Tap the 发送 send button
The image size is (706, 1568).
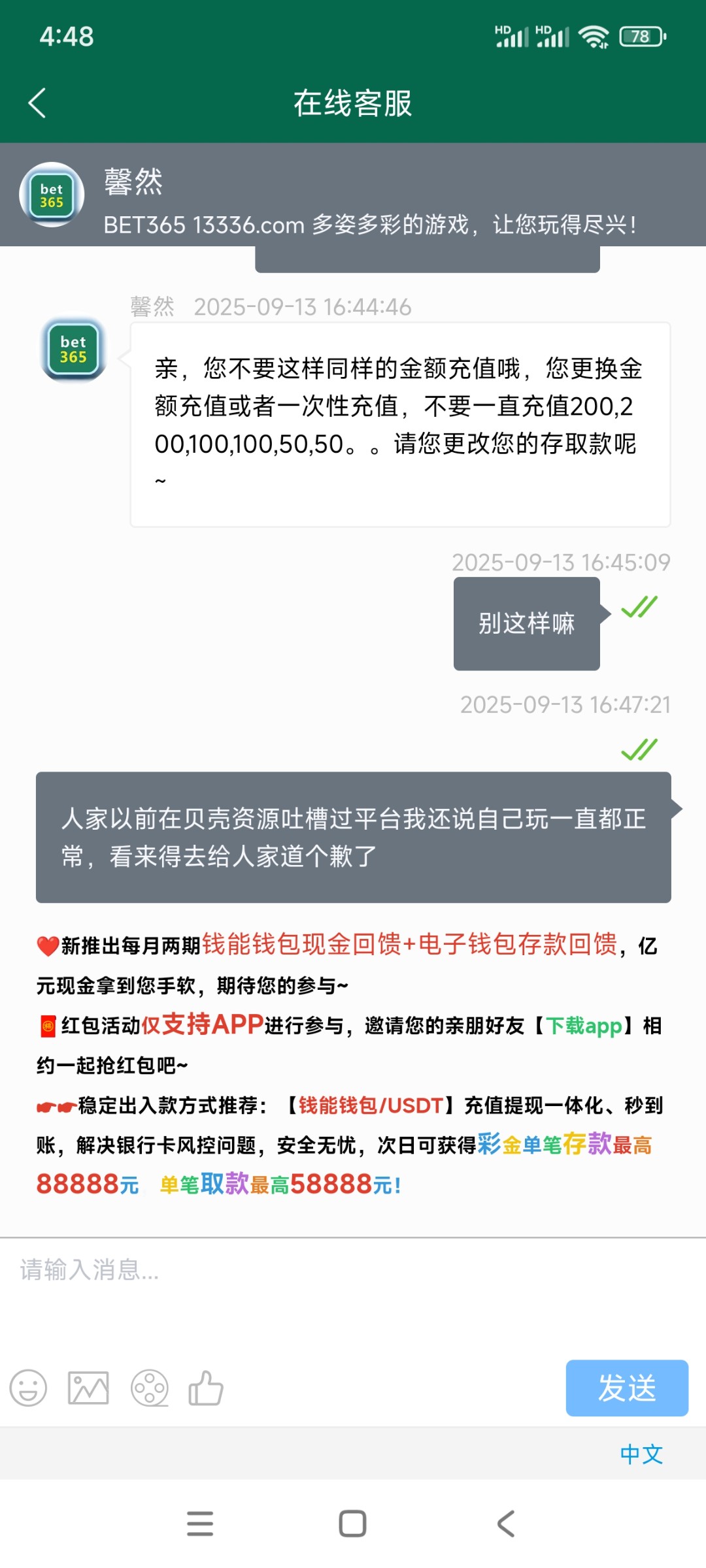[x=626, y=1388]
